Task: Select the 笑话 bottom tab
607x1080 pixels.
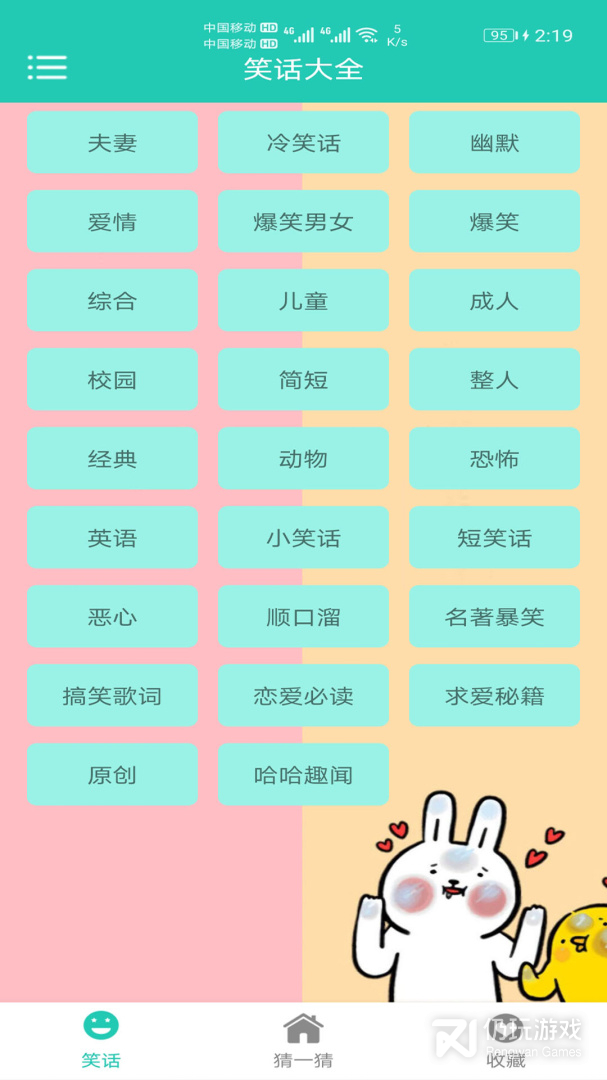Action: (x=101, y=1040)
